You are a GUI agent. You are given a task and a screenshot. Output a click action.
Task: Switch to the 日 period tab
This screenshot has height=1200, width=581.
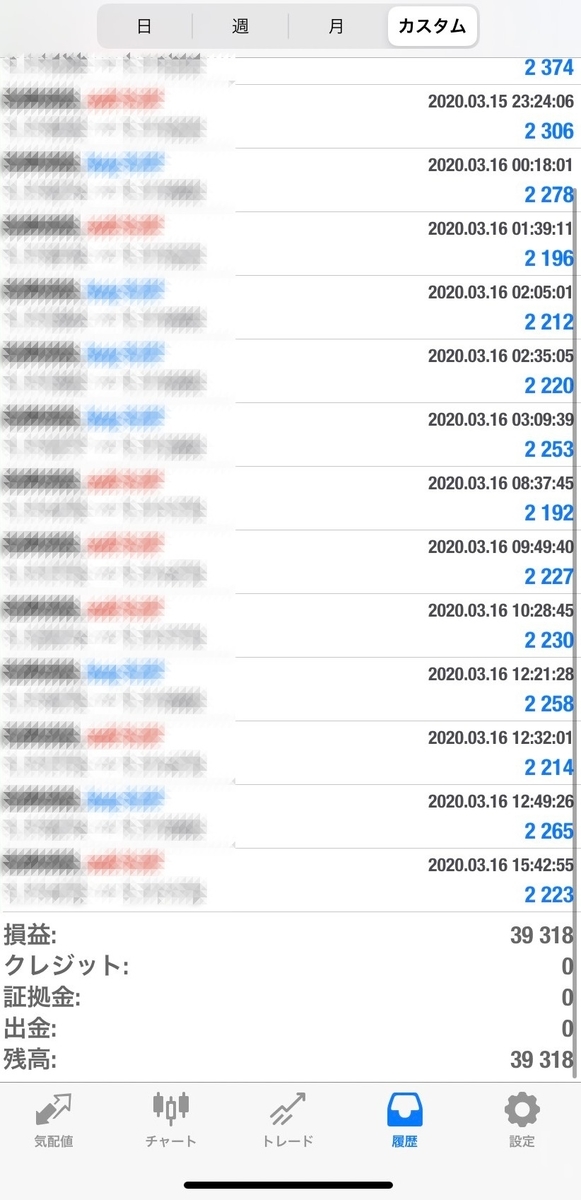[x=144, y=26]
